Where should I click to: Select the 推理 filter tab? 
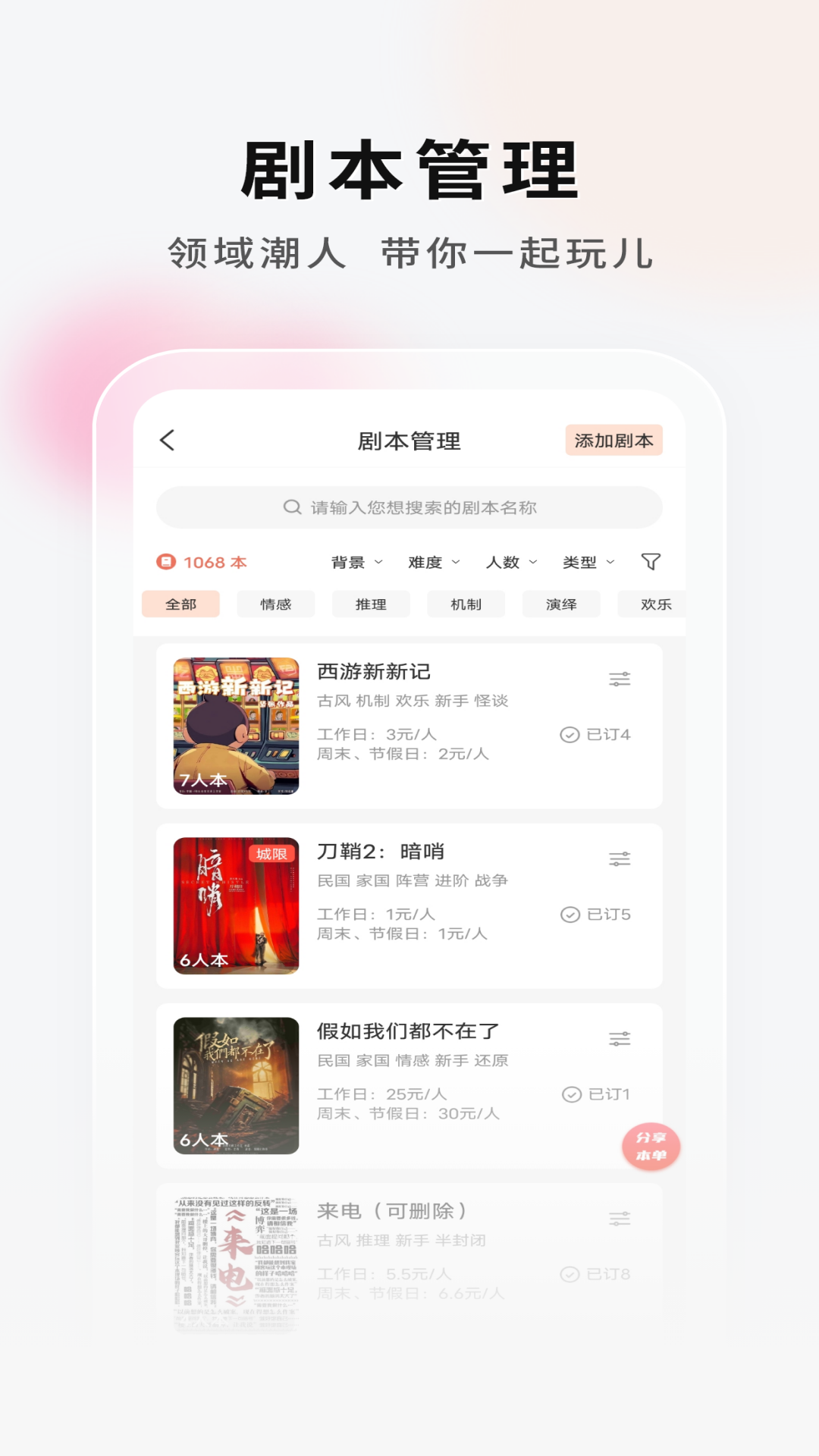[371, 604]
